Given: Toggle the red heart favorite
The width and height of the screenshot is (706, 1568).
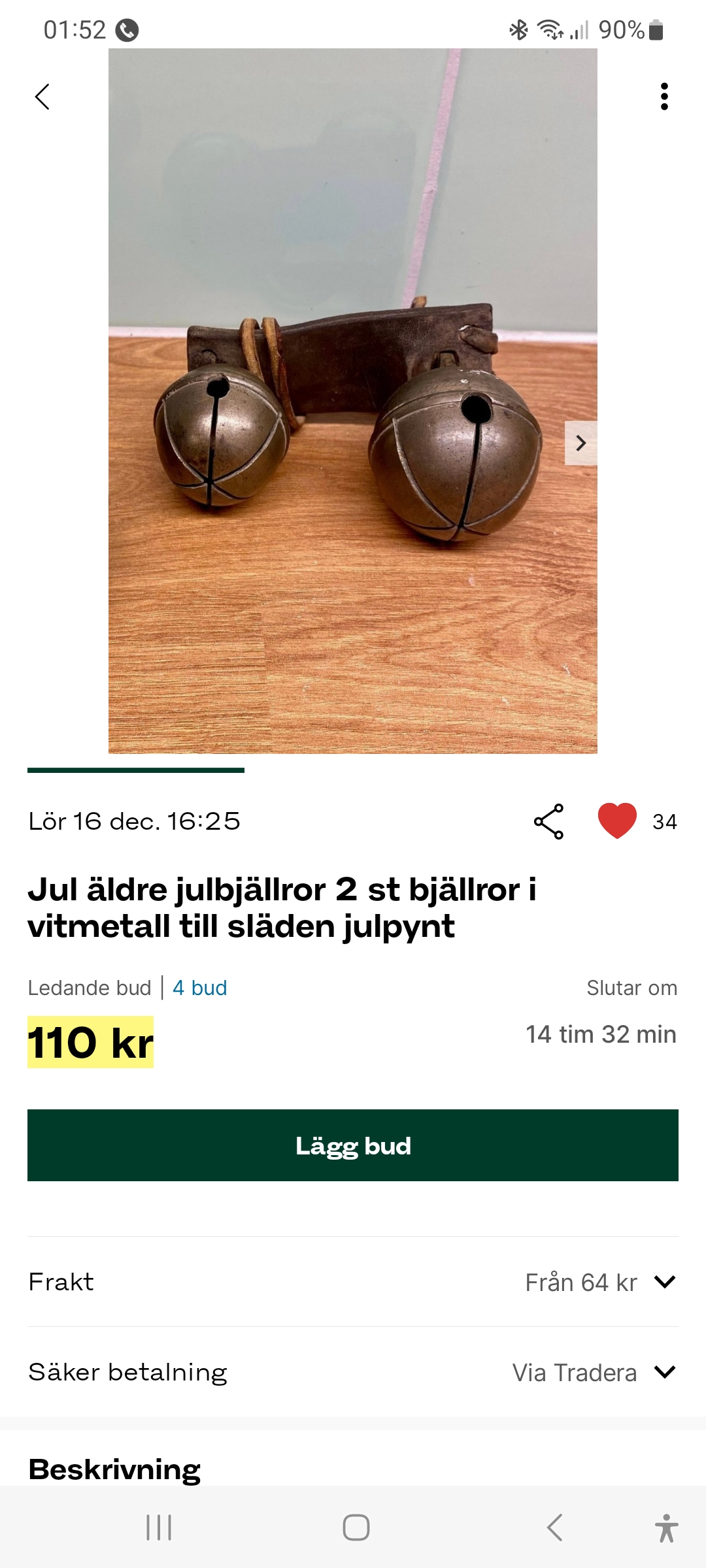Looking at the screenshot, I should (x=617, y=821).
